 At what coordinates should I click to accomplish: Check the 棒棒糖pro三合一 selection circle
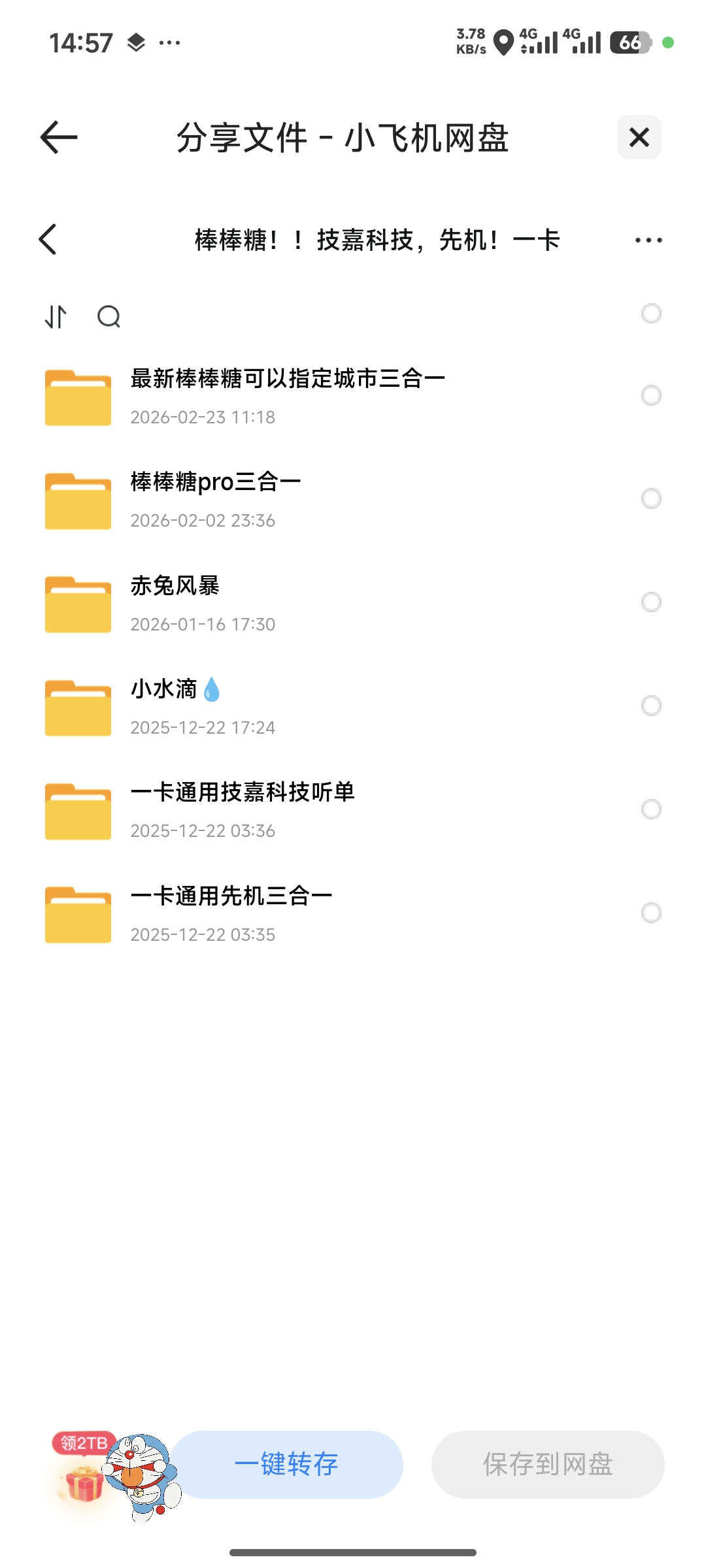tap(651, 499)
